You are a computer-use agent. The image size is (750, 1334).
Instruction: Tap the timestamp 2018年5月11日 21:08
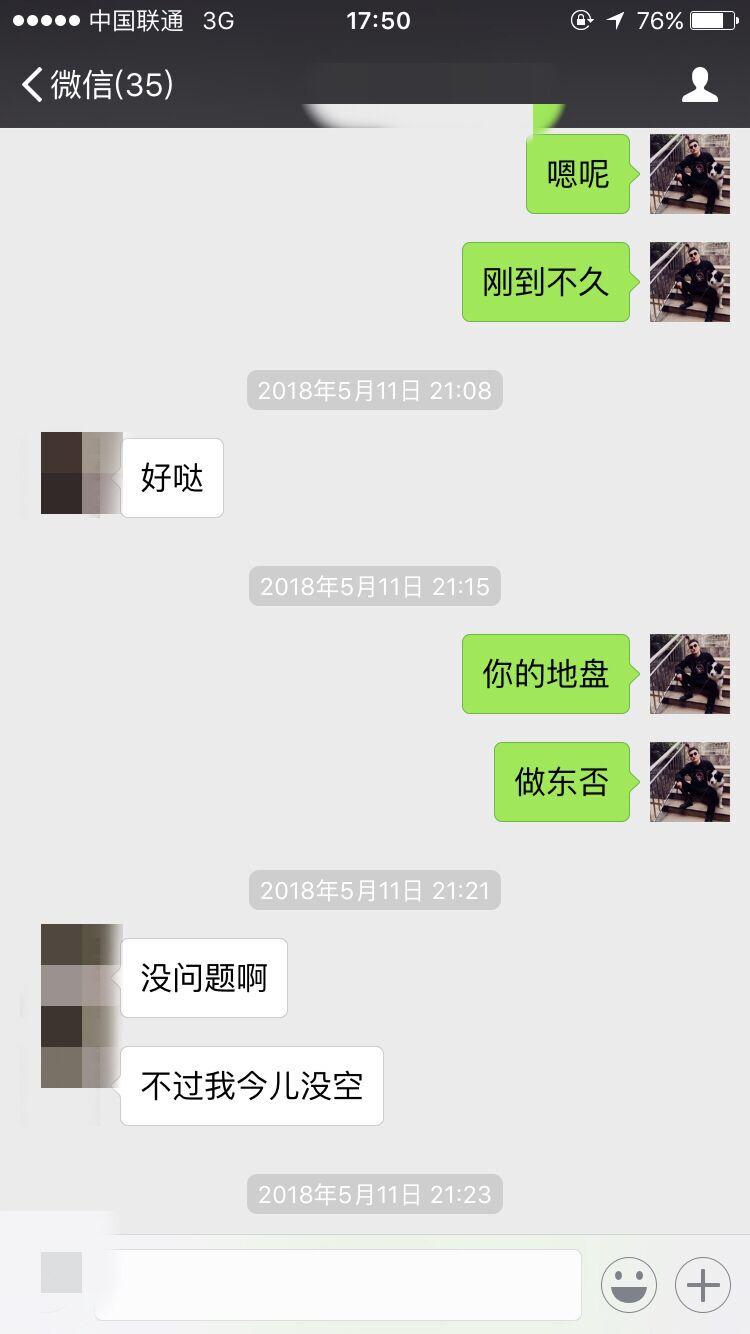click(x=374, y=390)
